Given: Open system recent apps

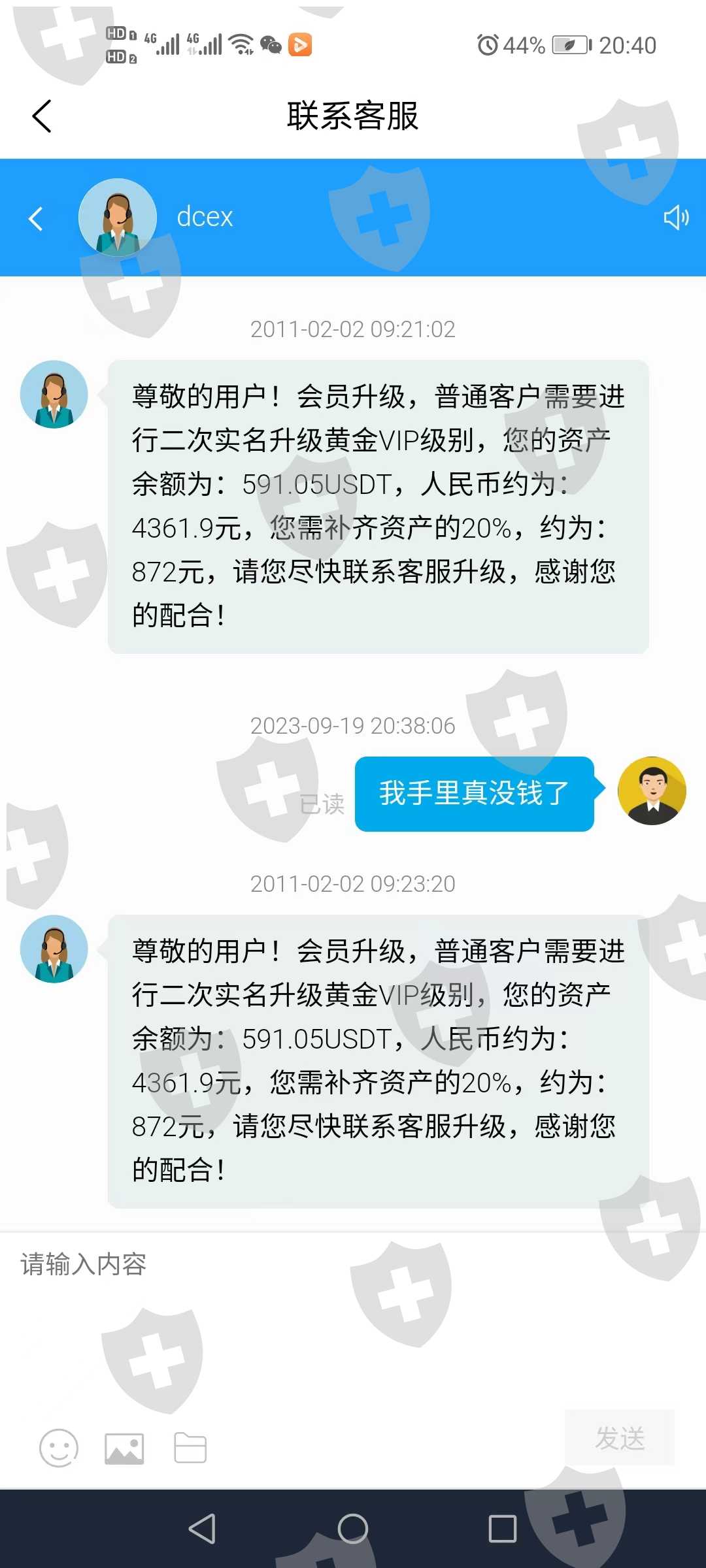Looking at the screenshot, I should coord(503,1529).
